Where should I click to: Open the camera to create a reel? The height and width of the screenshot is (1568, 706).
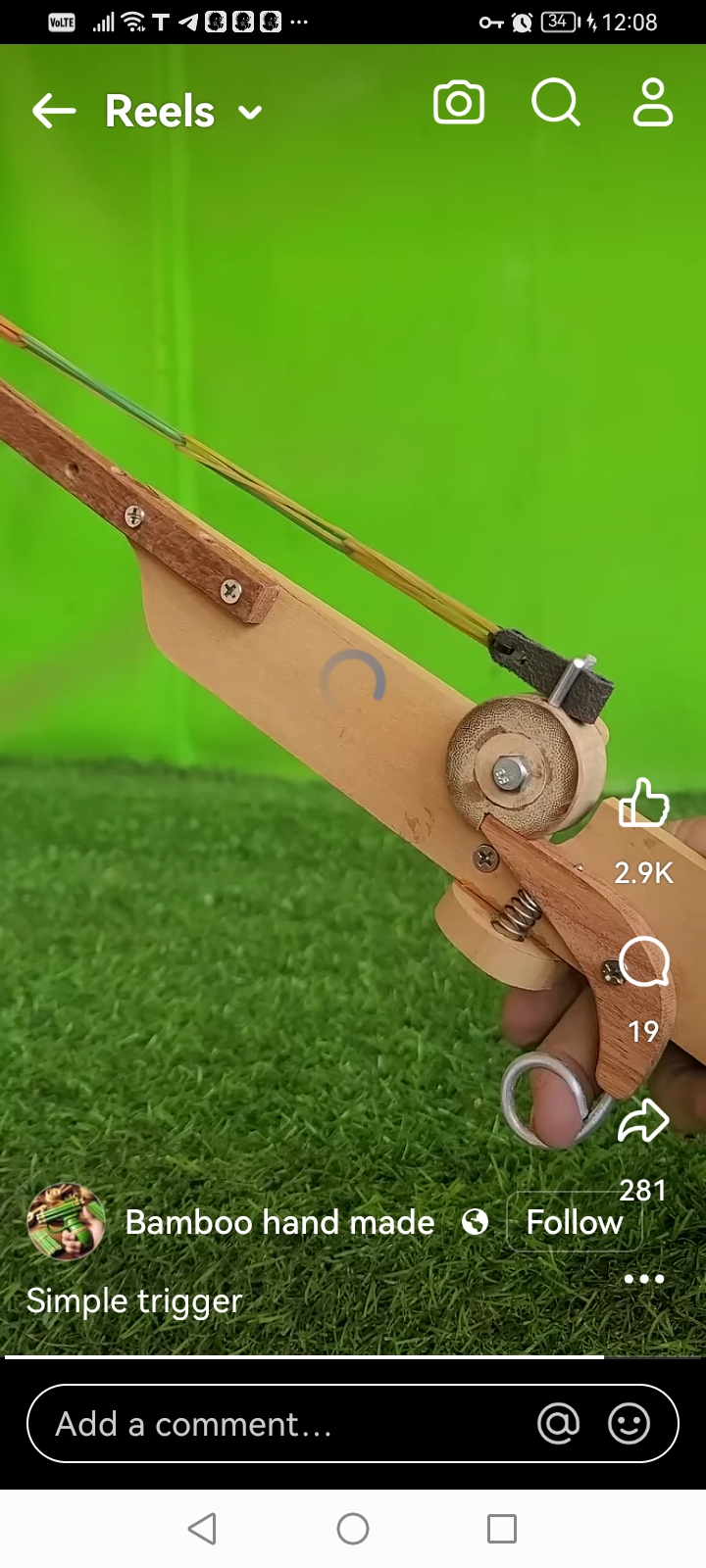[x=459, y=103]
